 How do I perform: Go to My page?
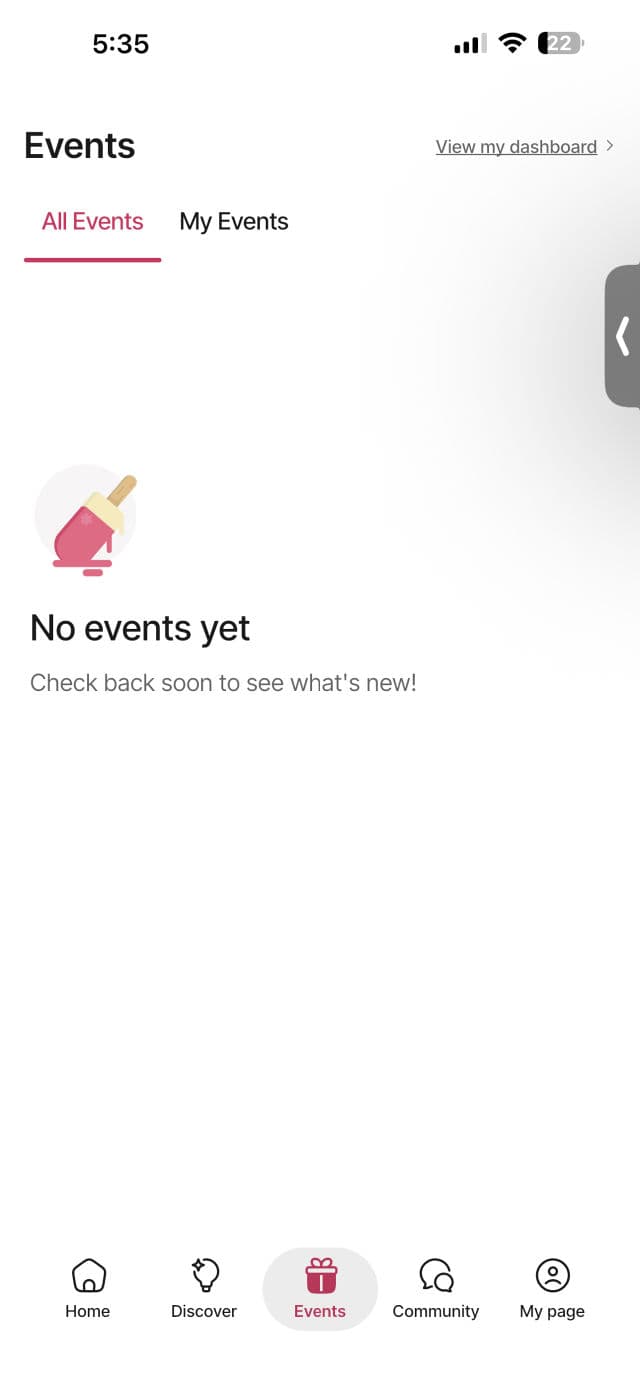pyautogui.click(x=552, y=1289)
